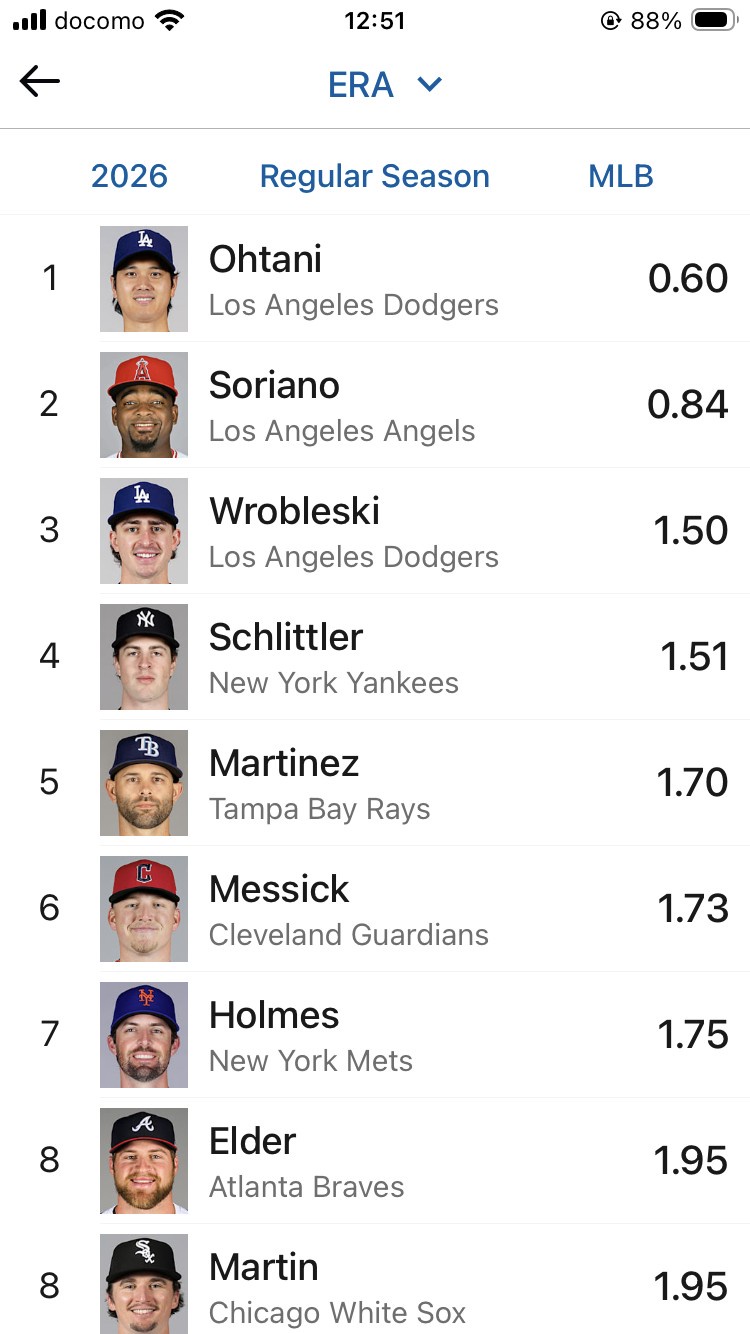Image resolution: width=750 pixels, height=1334 pixels.
Task: Open Elder's player row
Action: [x=375, y=1161]
